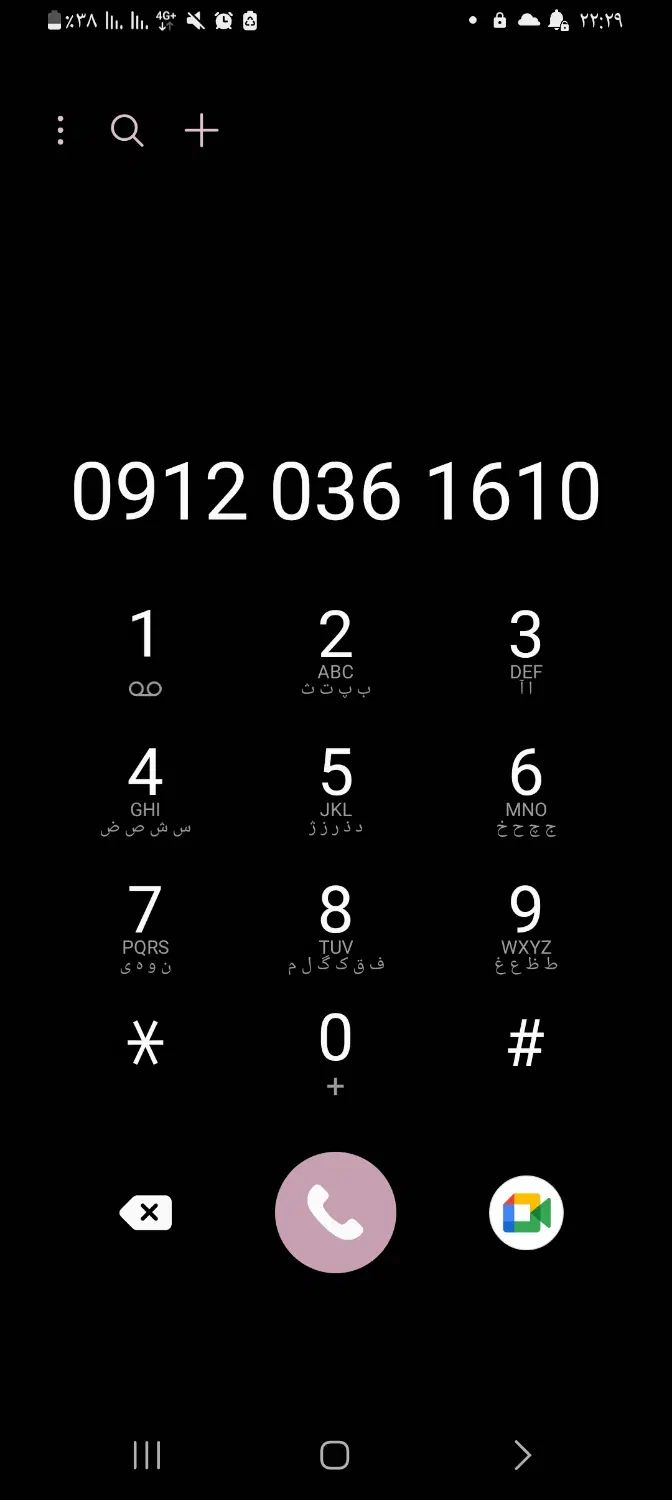Enter digit 8 TUV key
This screenshot has width=672, height=1500.
tap(335, 926)
